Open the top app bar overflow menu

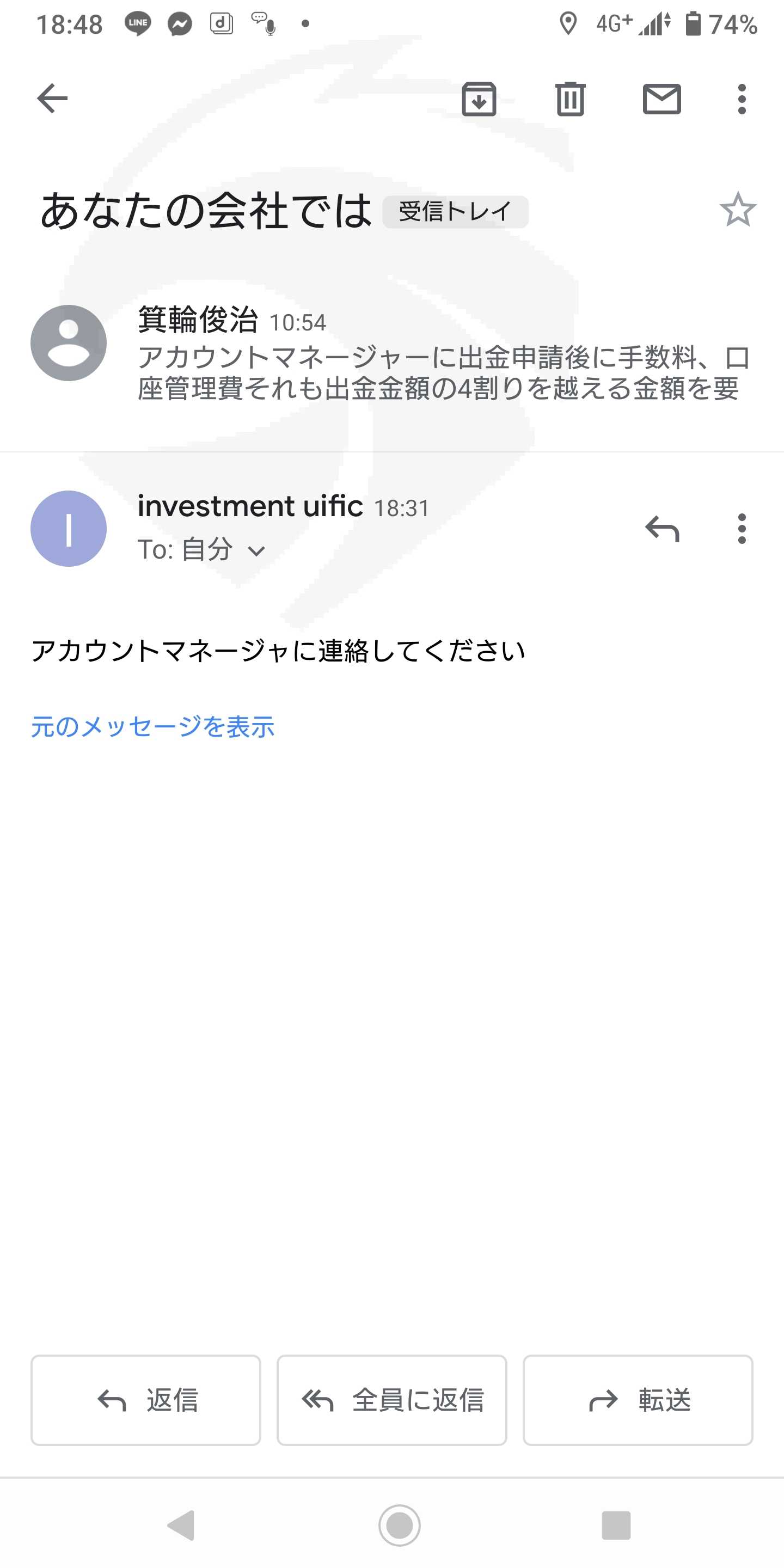pyautogui.click(x=742, y=99)
